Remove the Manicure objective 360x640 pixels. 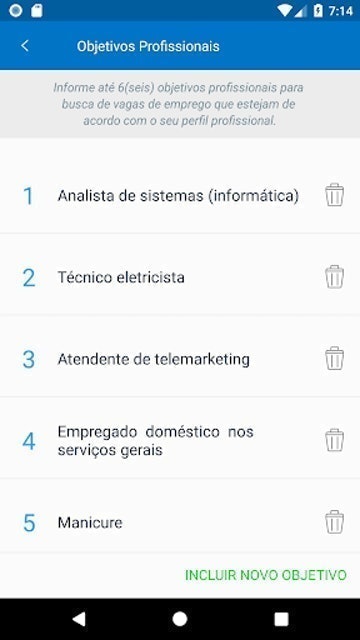334,521
